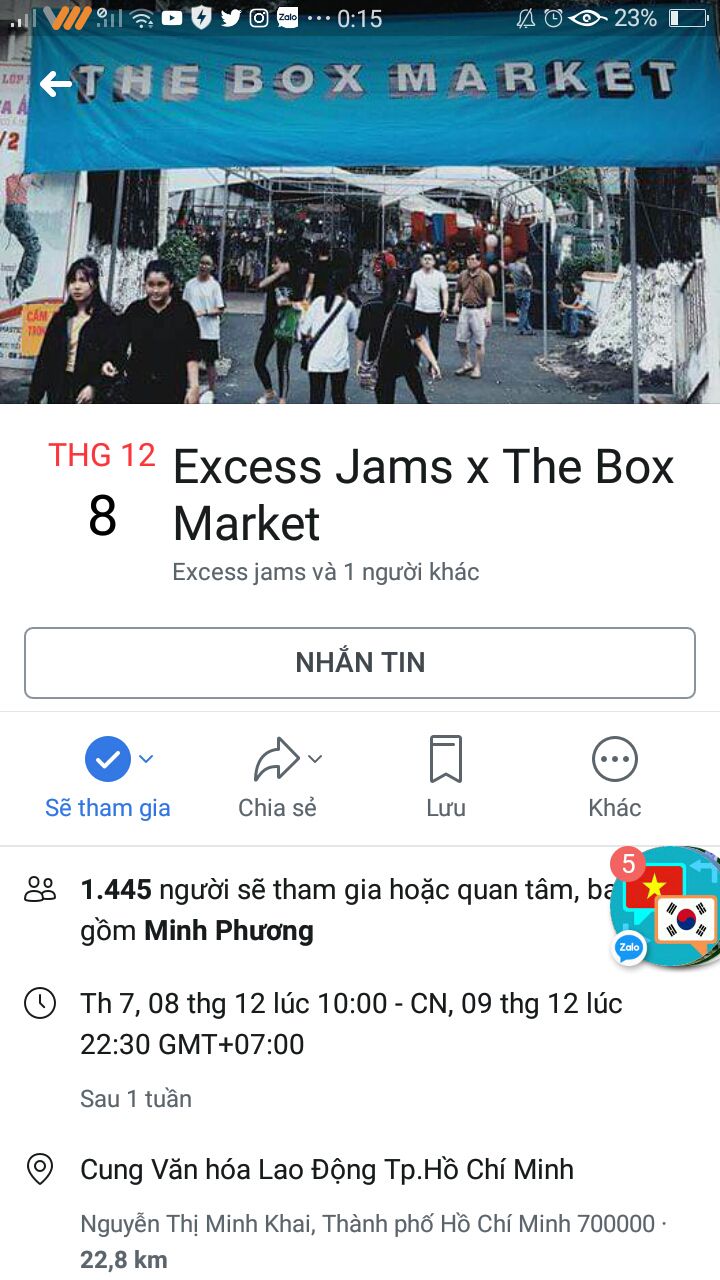The width and height of the screenshot is (720, 1280).
Task: Open the Khác more options menu
Action: pyautogui.click(x=614, y=779)
